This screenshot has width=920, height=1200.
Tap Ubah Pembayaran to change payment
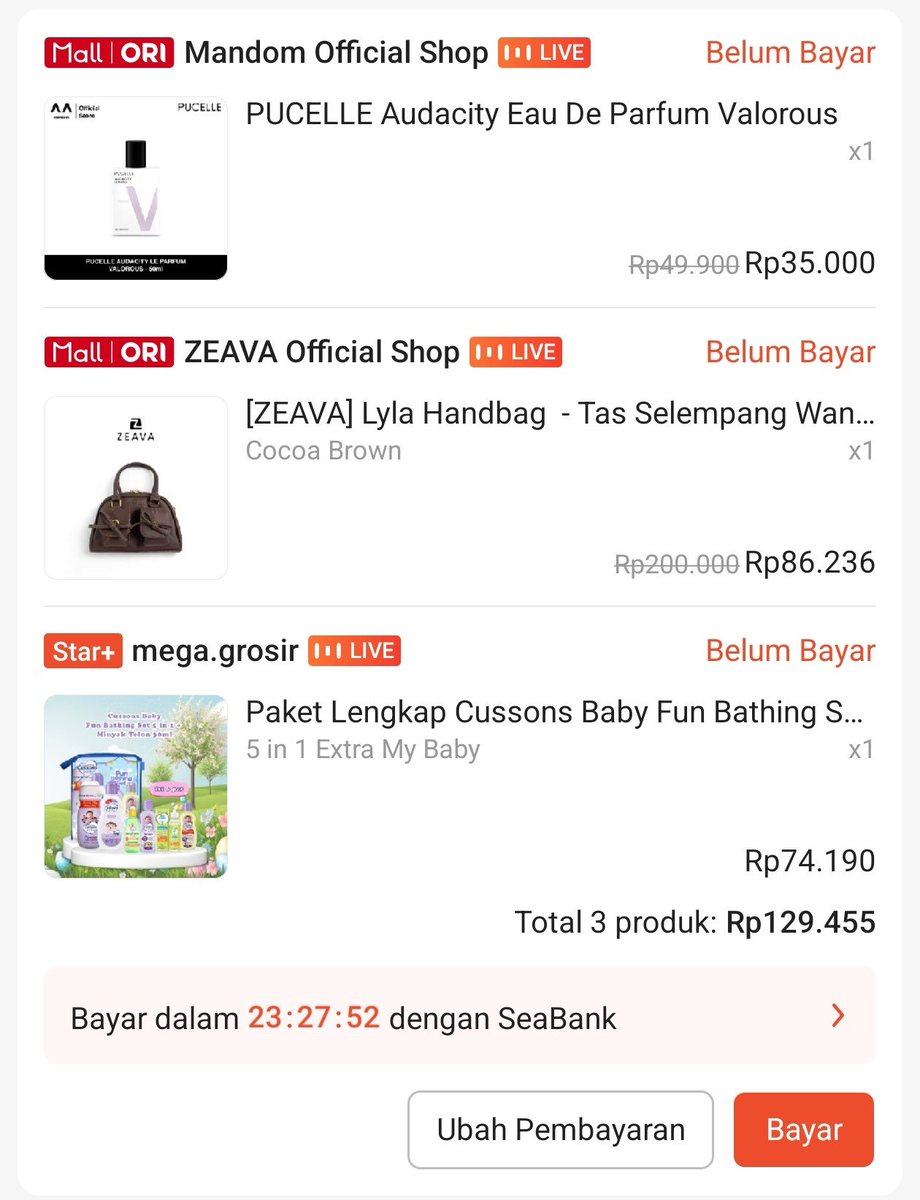tap(561, 1130)
